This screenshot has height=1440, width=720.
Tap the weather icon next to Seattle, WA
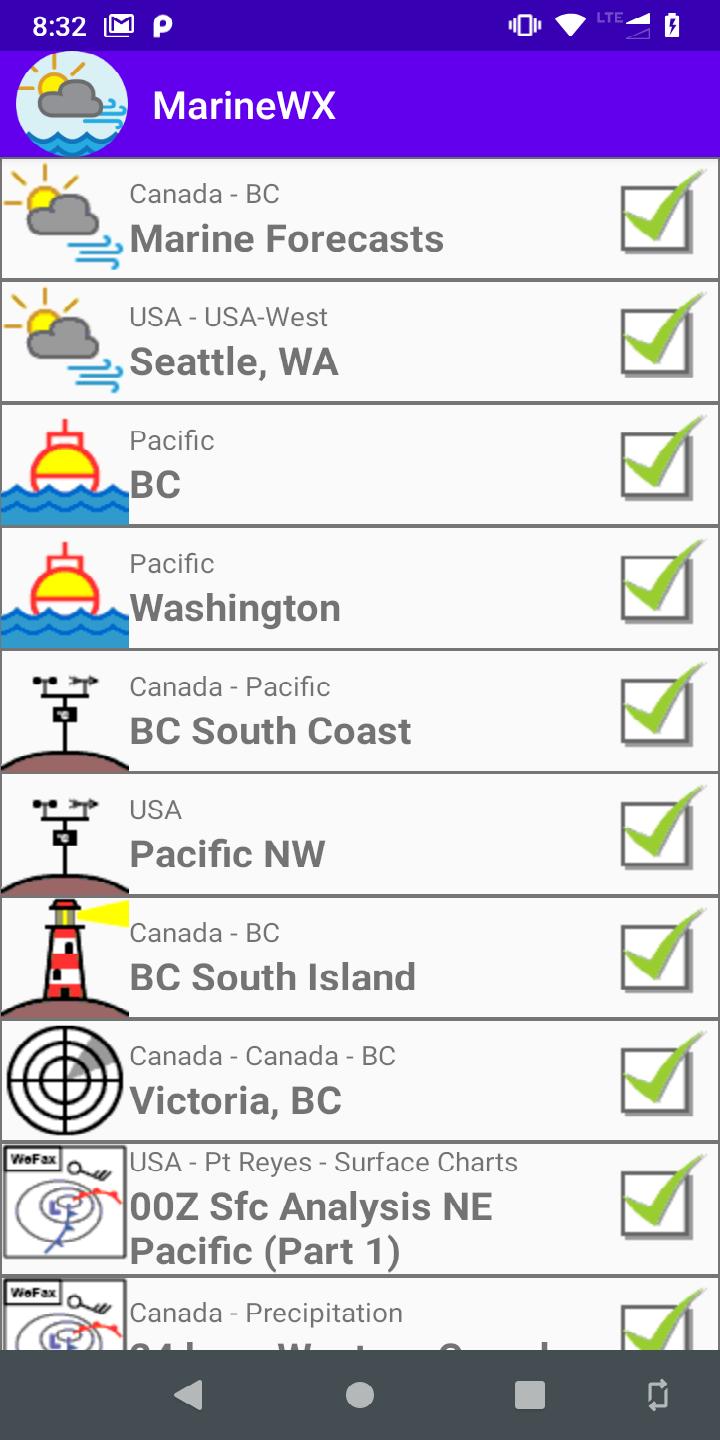pos(60,340)
